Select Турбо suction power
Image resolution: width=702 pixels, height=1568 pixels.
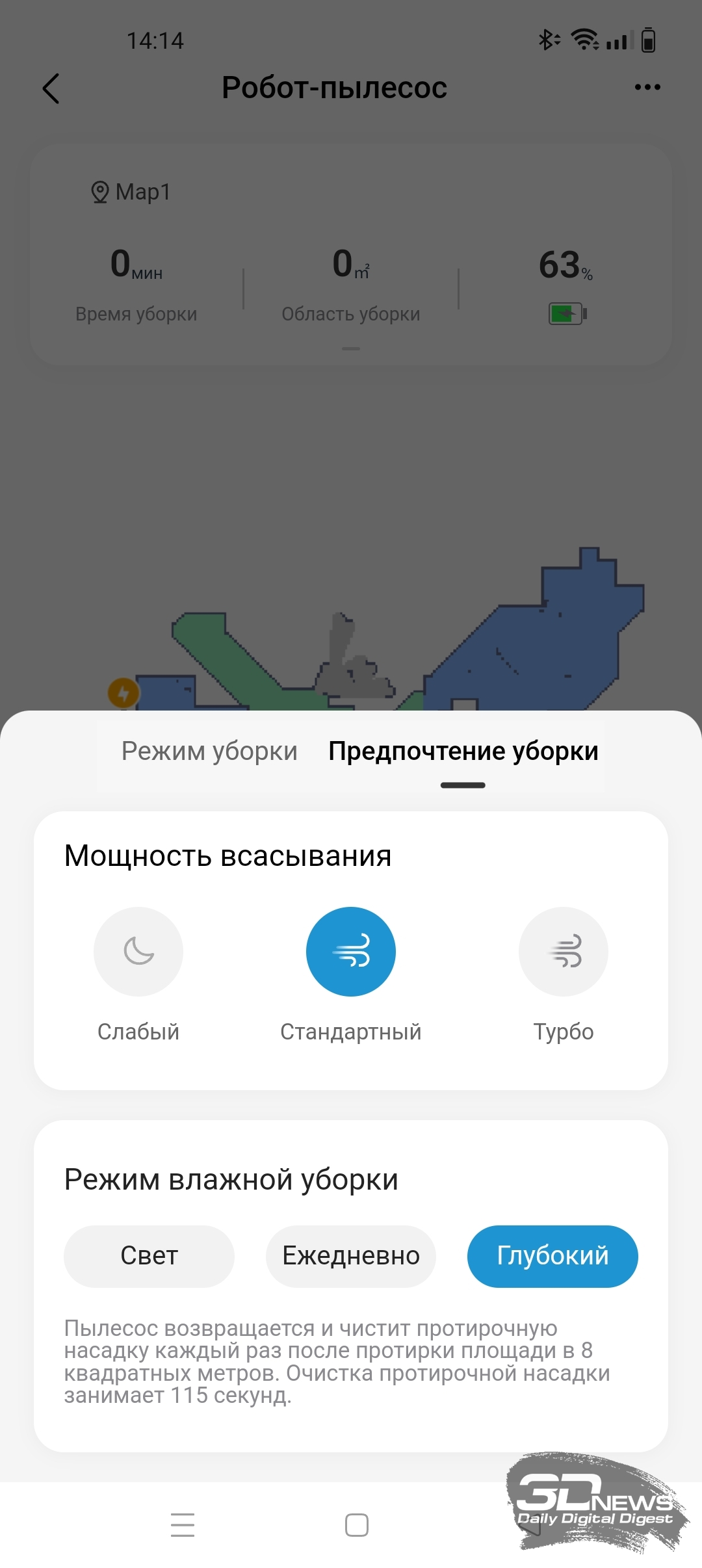[564, 952]
